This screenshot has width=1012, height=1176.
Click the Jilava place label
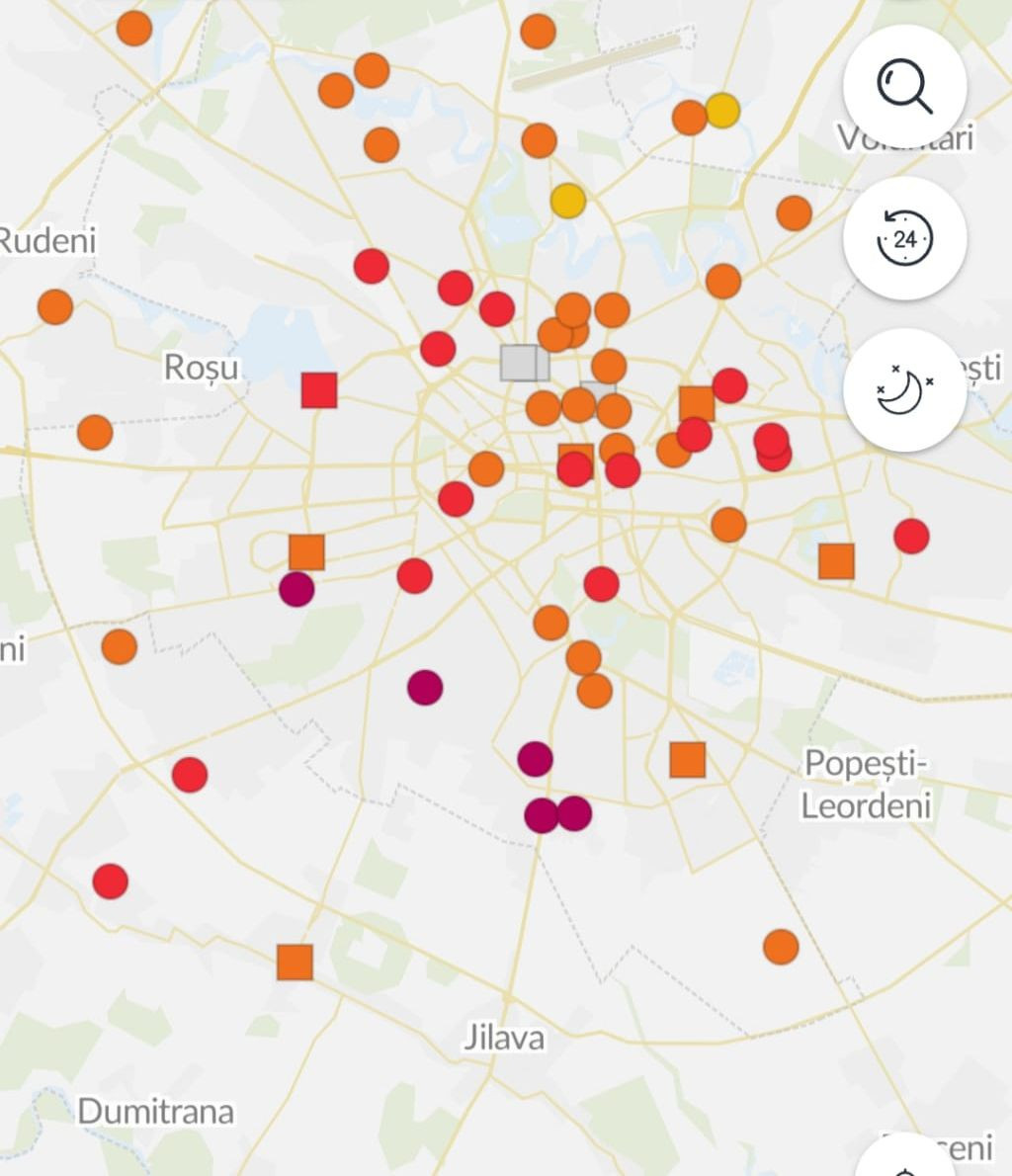(x=504, y=1039)
